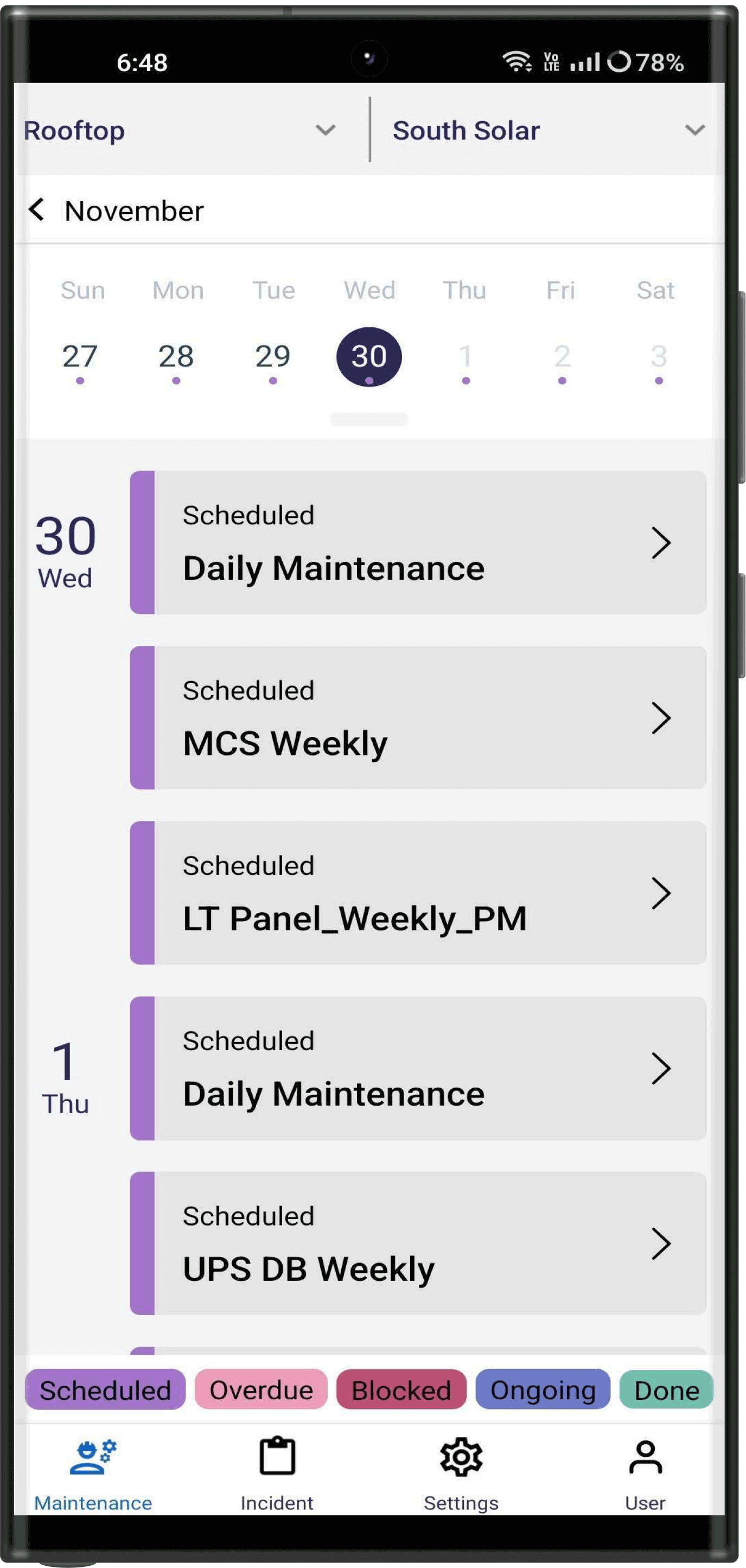The width and height of the screenshot is (746, 1568).
Task: Show Ongoing tasks chip
Action: tap(543, 1389)
